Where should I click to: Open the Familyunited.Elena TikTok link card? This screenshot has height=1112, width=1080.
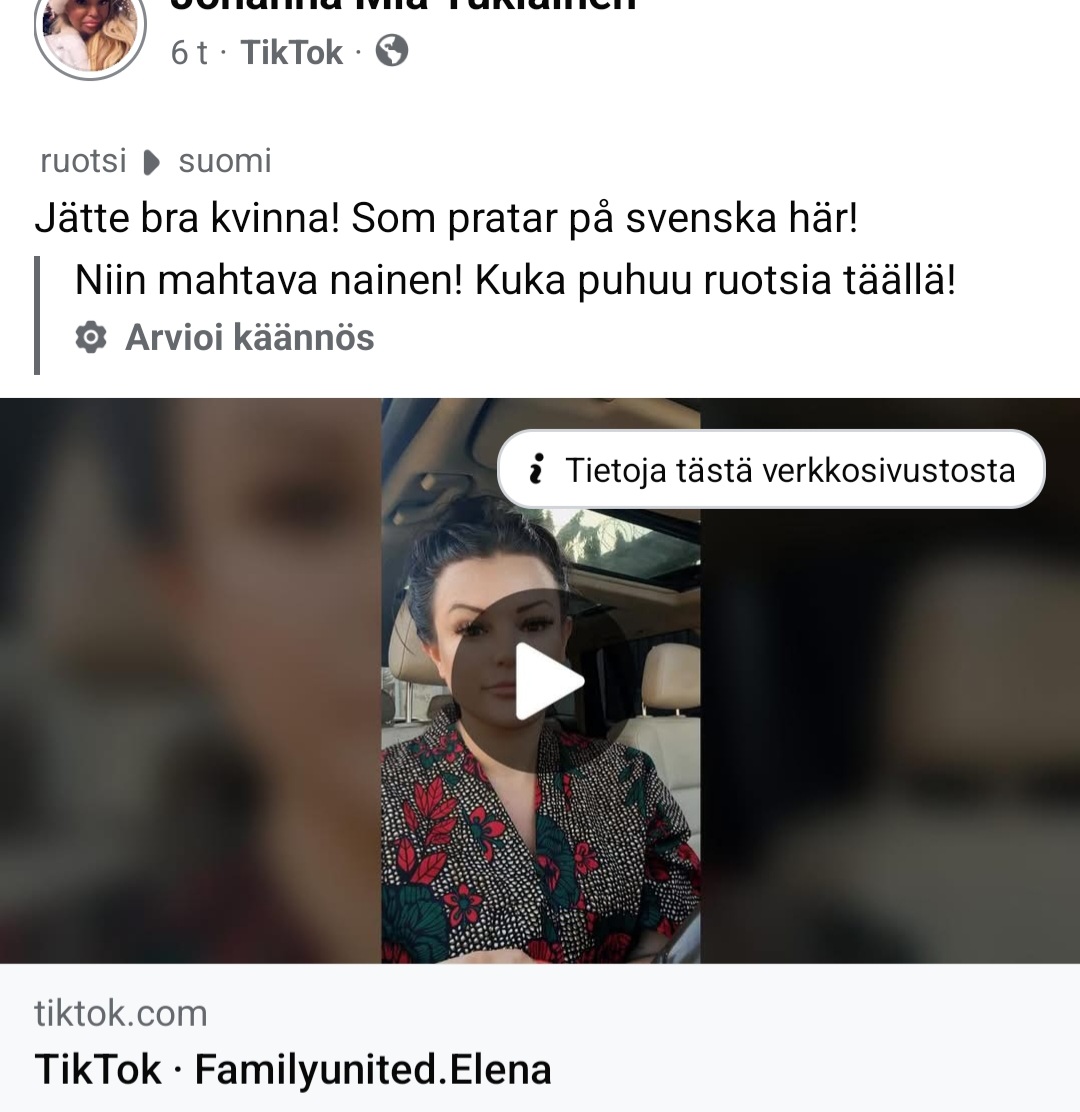tap(292, 1069)
